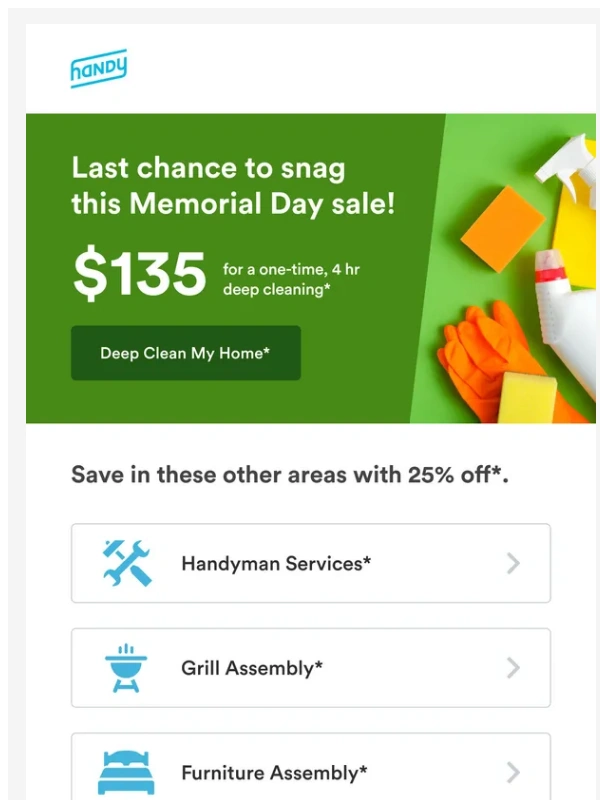Image resolution: width=600 pixels, height=800 pixels.
Task: Open Handyman Services offer
Action: pyautogui.click(x=310, y=563)
